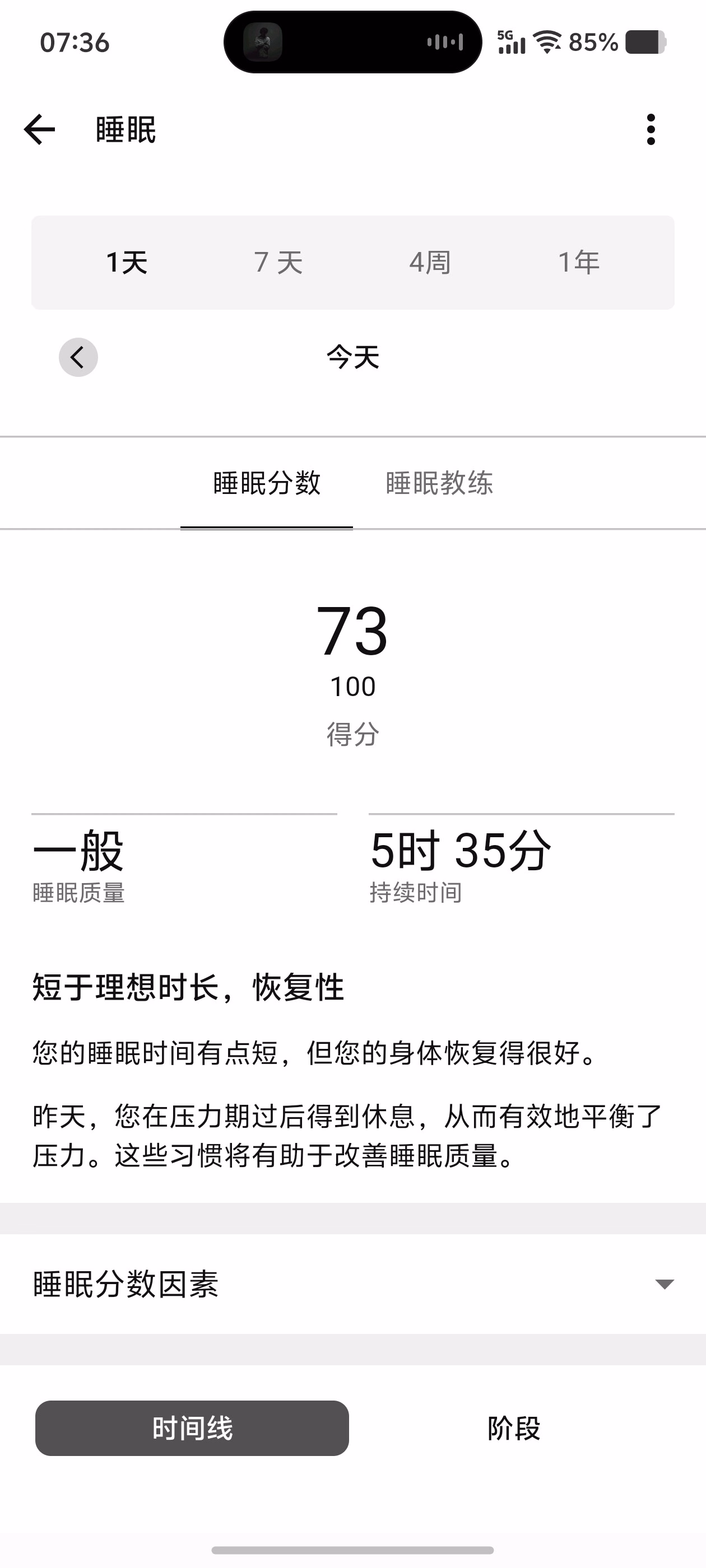Expand 睡眠分数因素 section

[354, 1284]
